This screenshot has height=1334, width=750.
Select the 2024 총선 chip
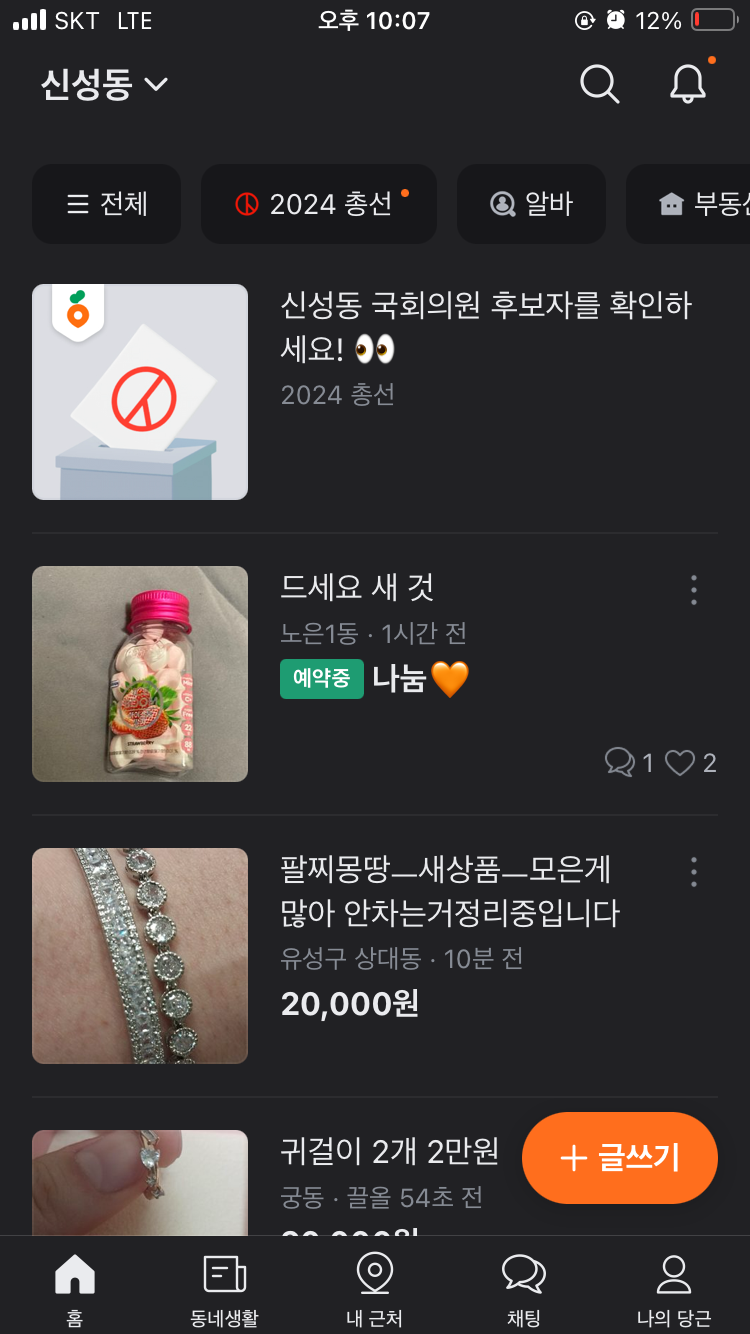[318, 204]
